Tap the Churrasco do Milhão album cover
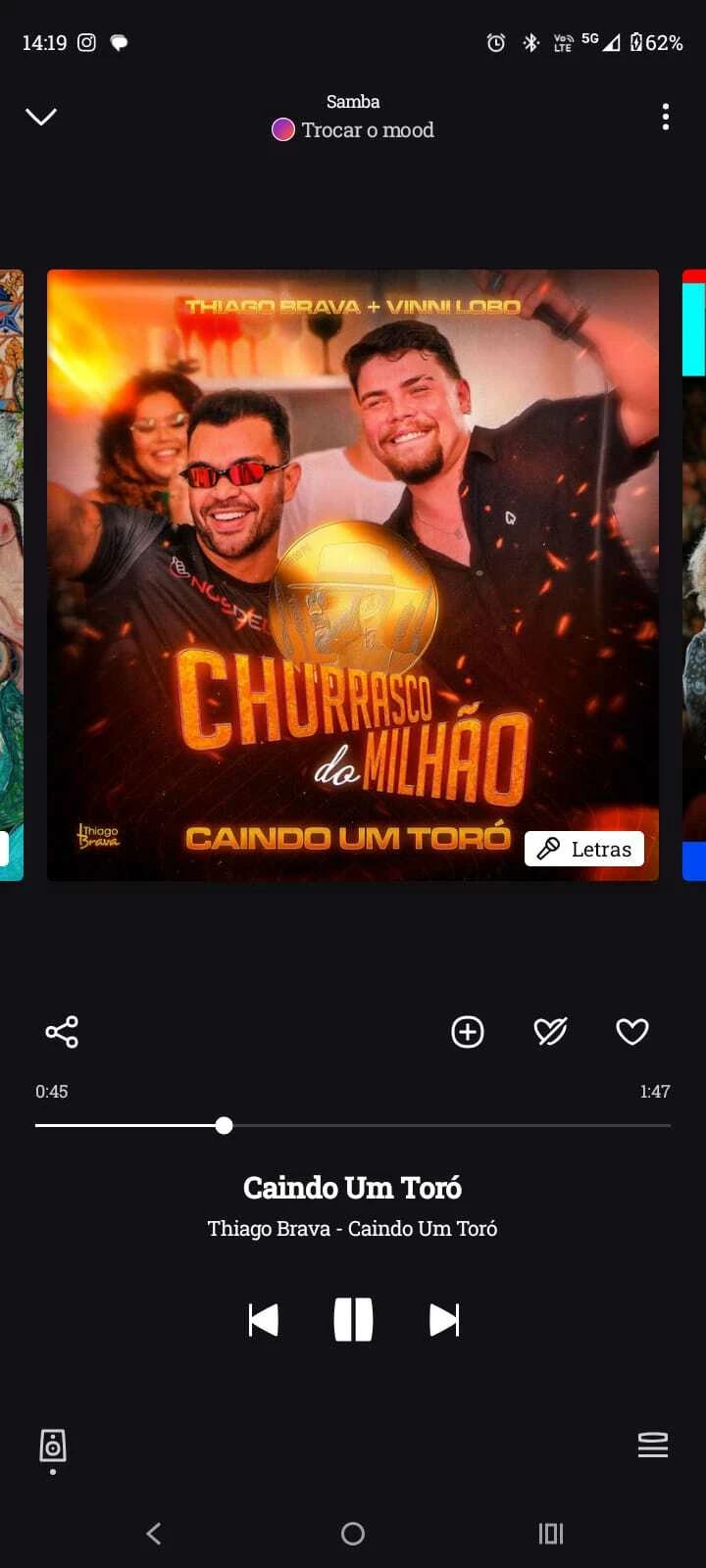Image resolution: width=706 pixels, height=1568 pixels. pos(353,574)
